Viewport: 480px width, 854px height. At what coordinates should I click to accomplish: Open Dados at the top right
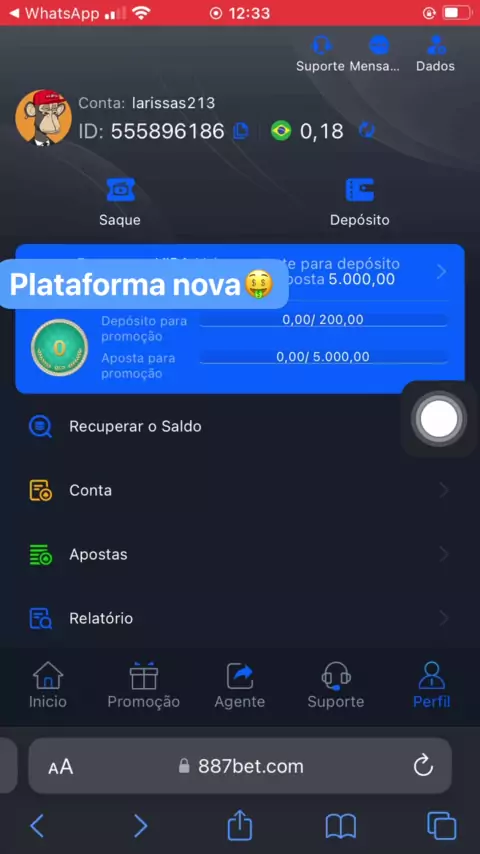tap(435, 54)
